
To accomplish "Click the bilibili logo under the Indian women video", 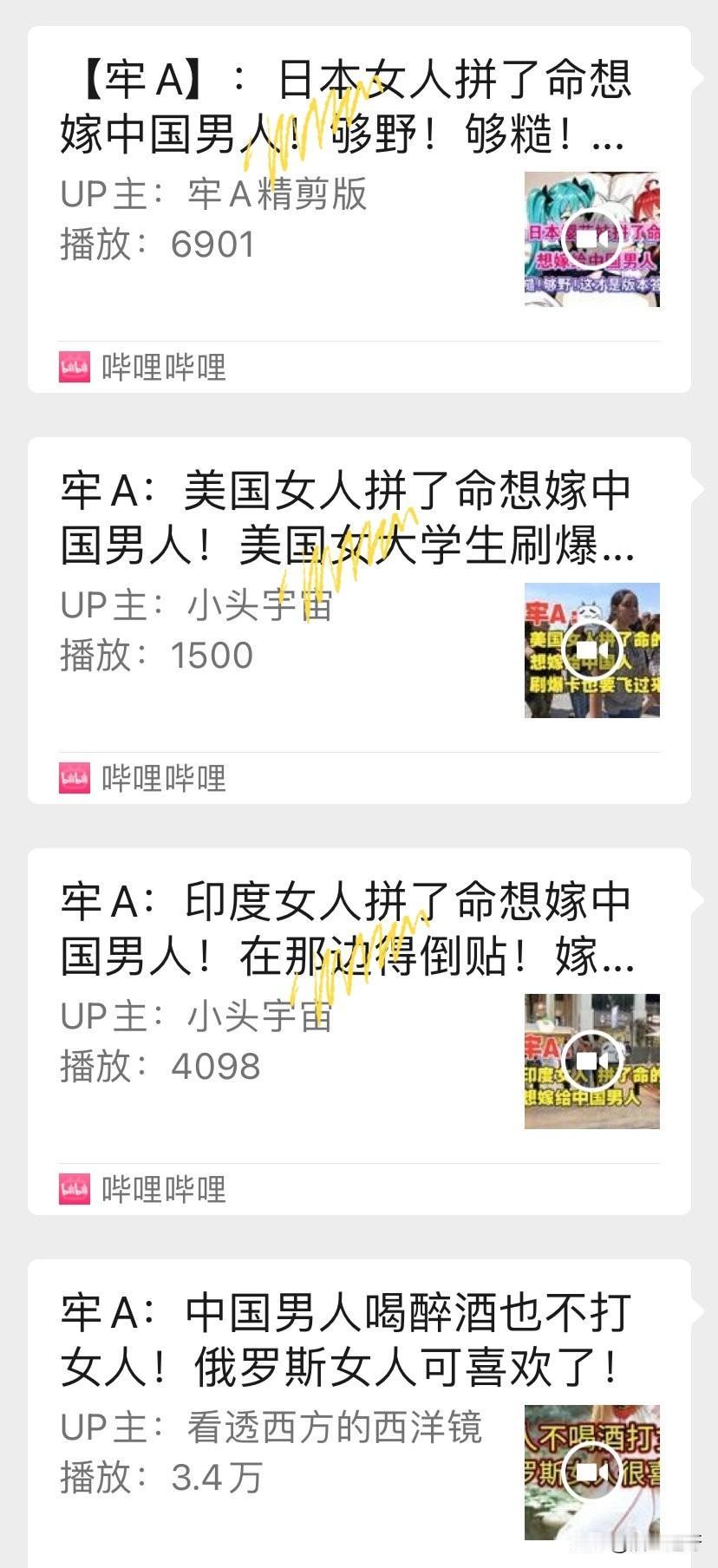I will pos(74,1189).
